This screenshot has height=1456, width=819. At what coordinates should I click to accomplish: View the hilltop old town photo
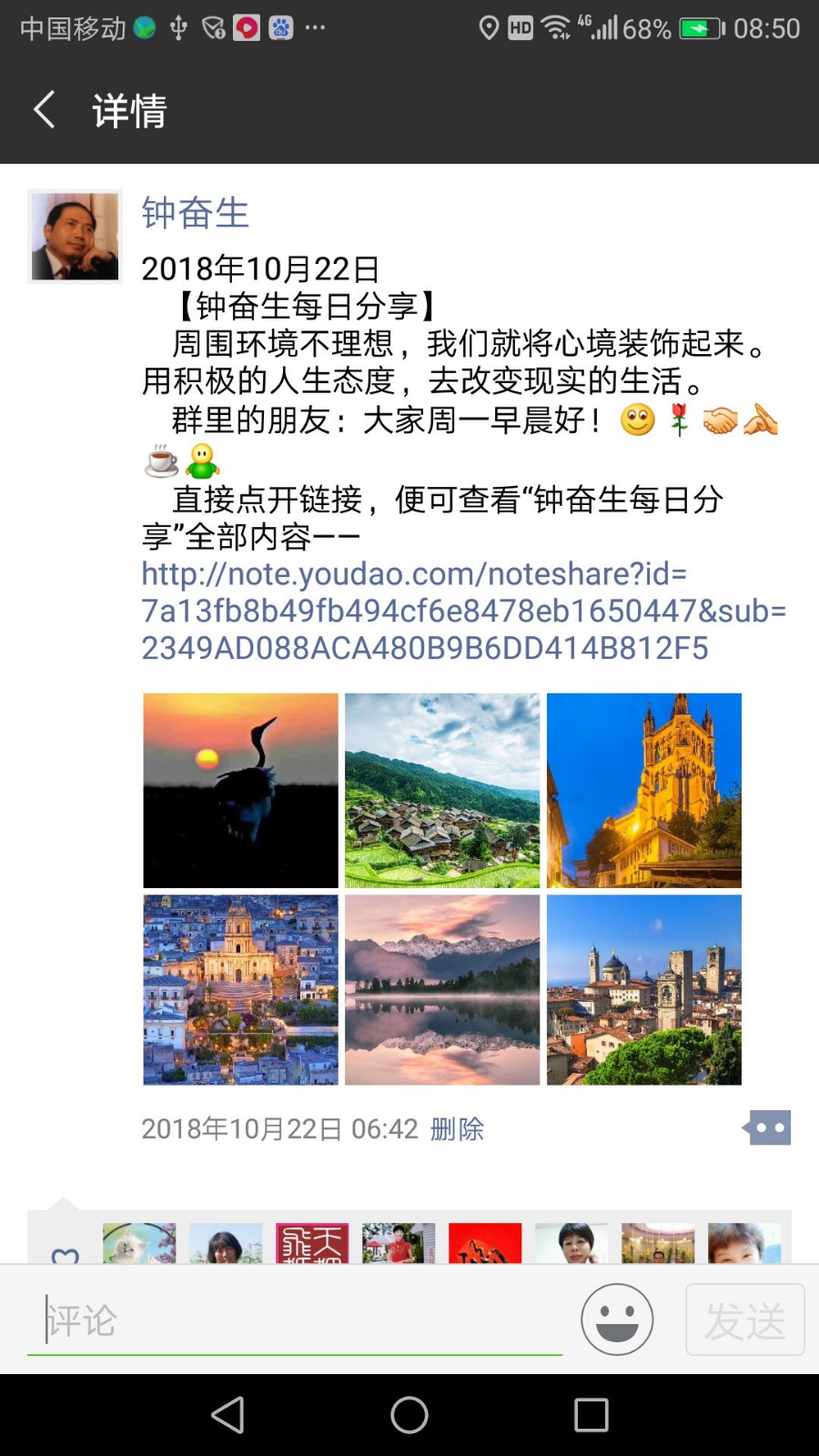click(x=644, y=990)
